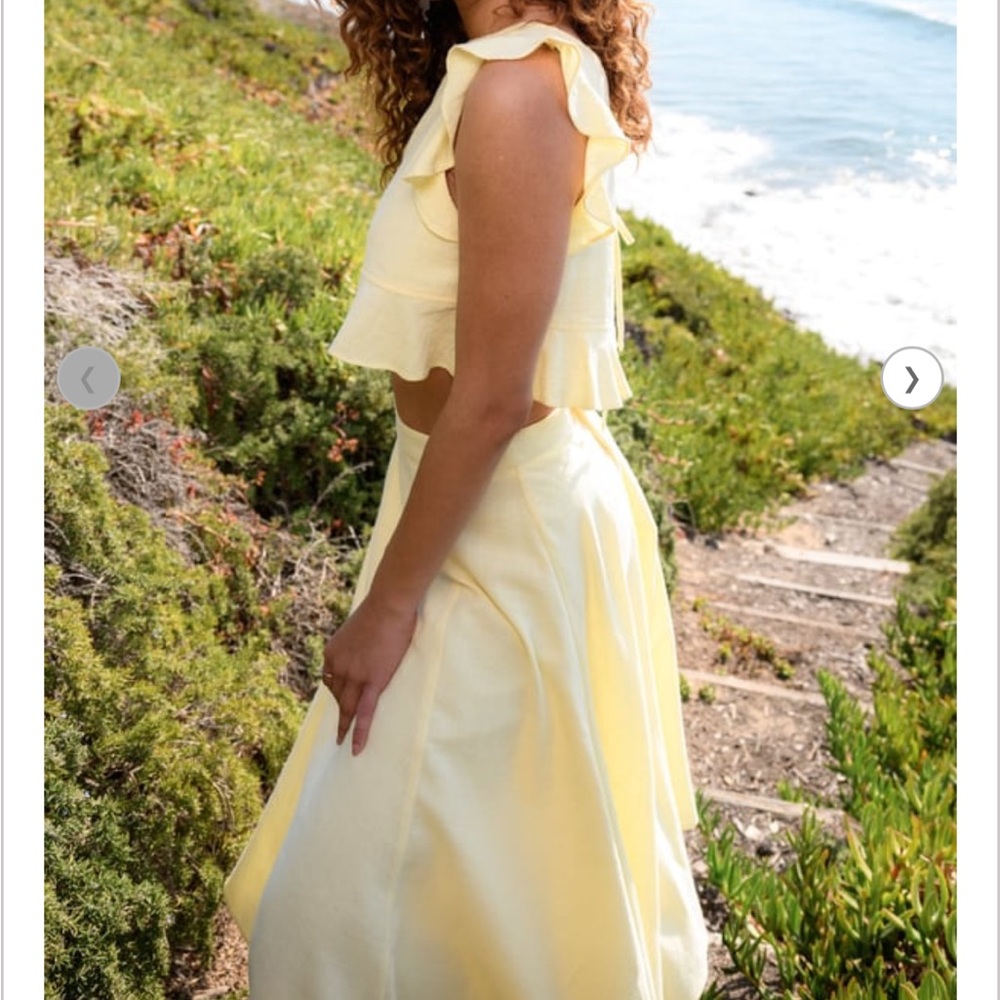Go to the next product photo

click(x=912, y=379)
